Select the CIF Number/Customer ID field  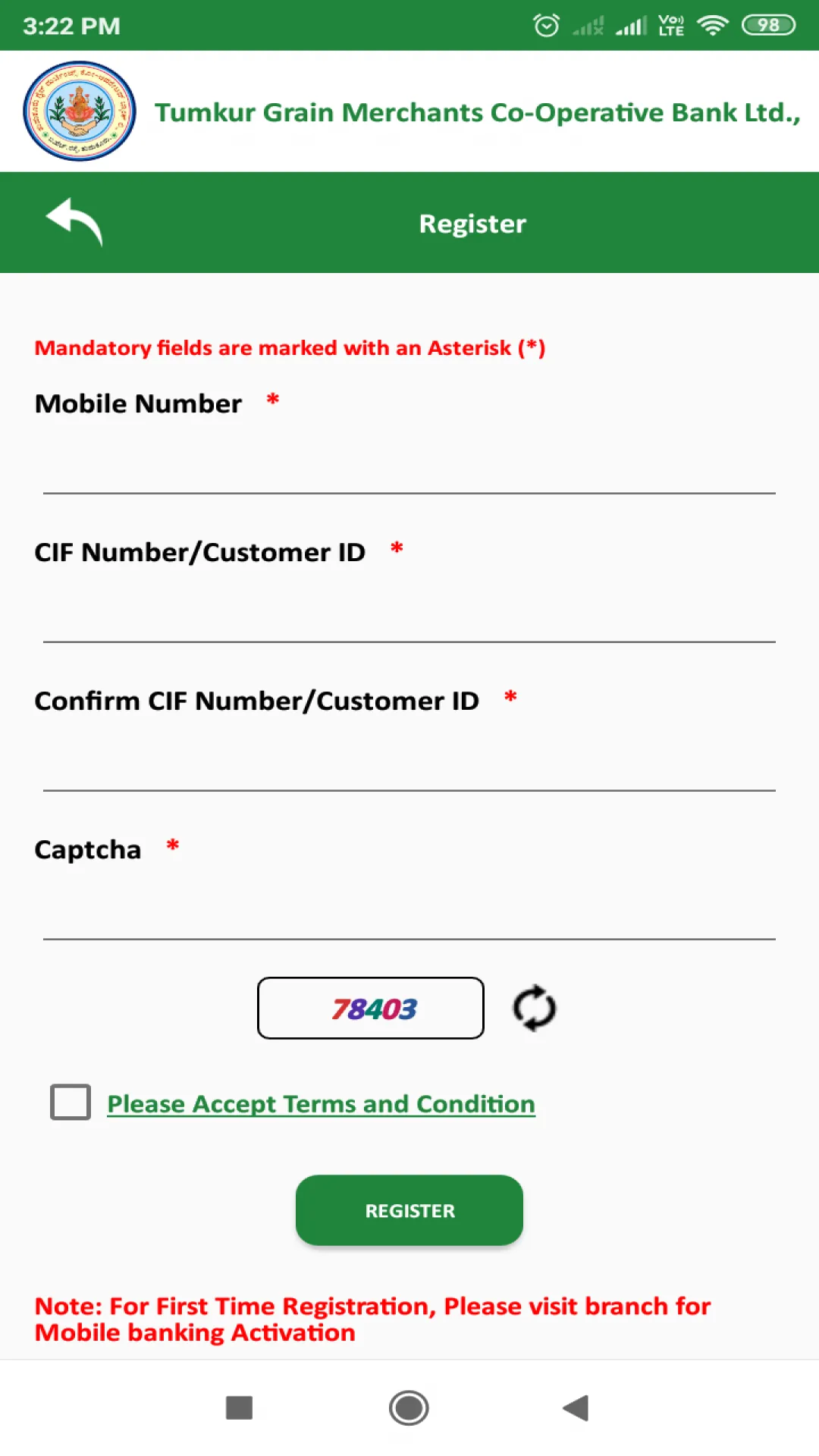click(409, 613)
